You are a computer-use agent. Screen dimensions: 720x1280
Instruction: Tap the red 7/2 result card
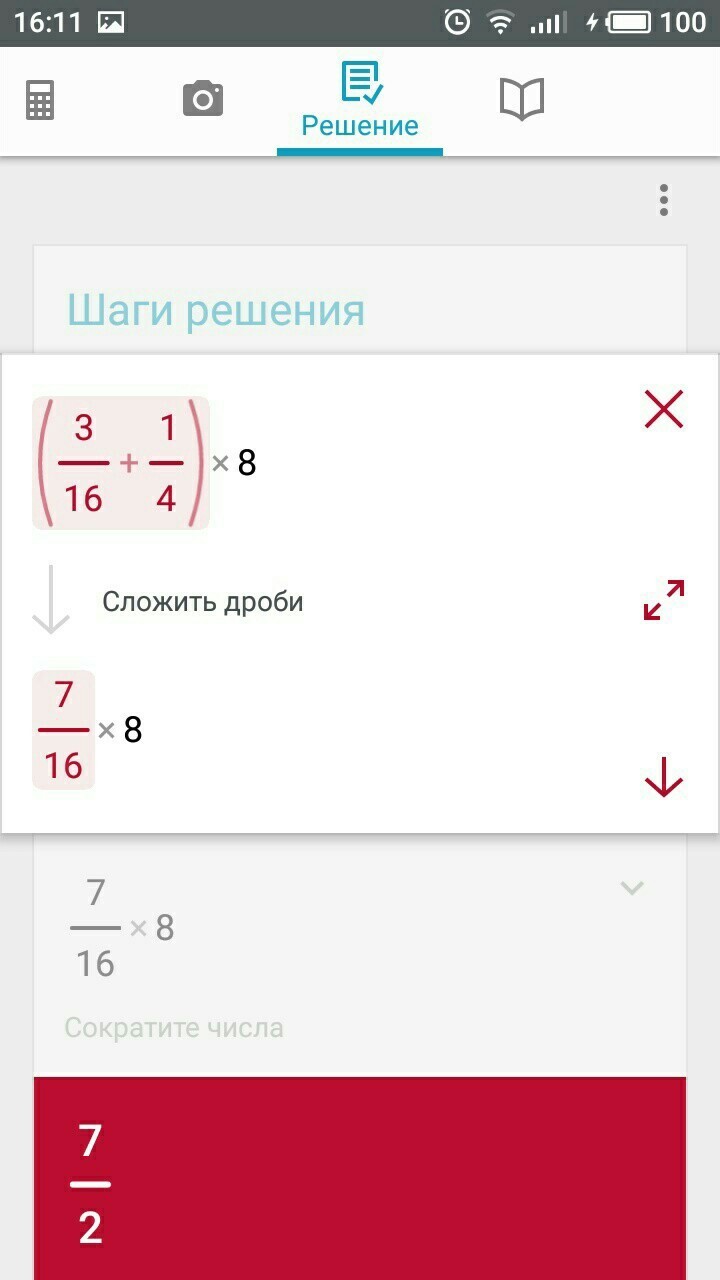[360, 1178]
